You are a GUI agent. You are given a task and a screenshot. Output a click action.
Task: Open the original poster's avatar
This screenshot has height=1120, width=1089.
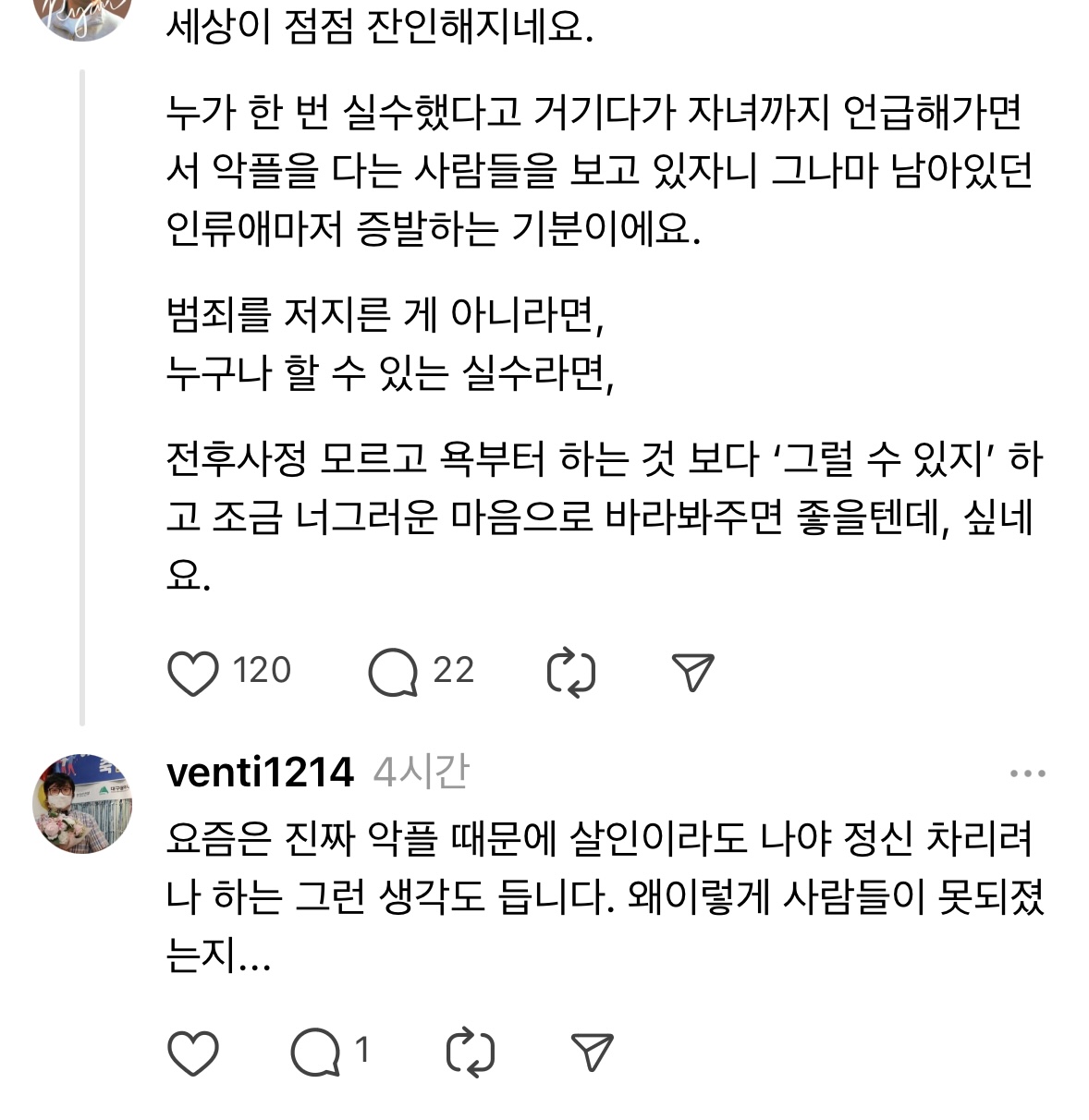tap(82, 14)
